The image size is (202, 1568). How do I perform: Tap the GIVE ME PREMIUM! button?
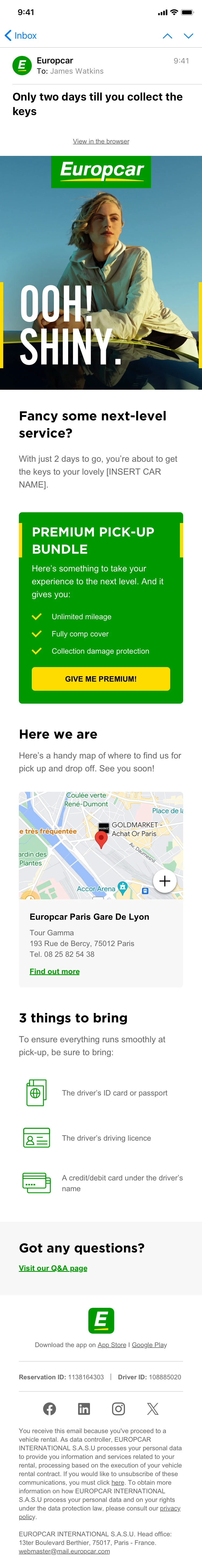click(x=101, y=679)
